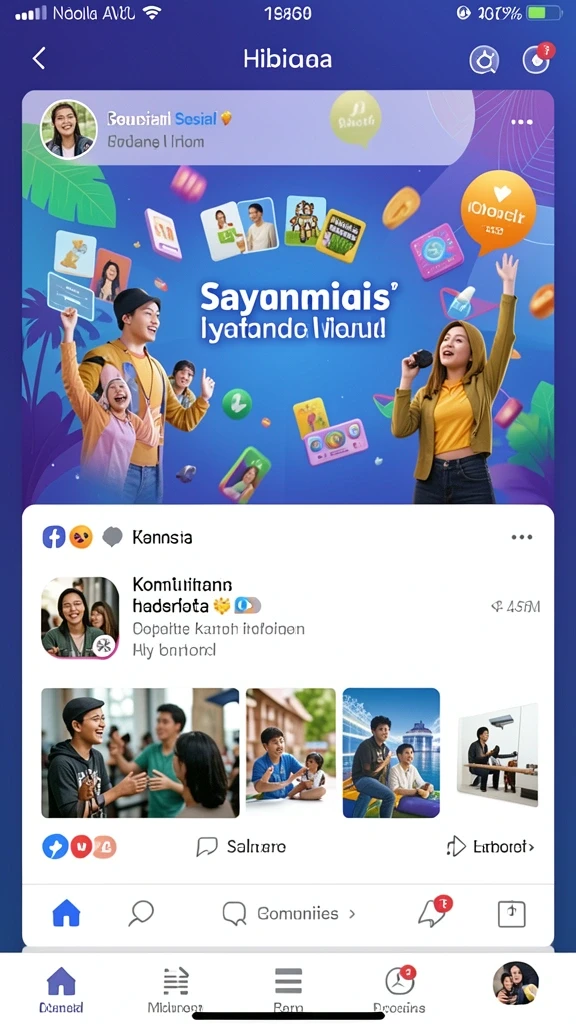Tap the blue home icon in the card bar

(x=66, y=913)
